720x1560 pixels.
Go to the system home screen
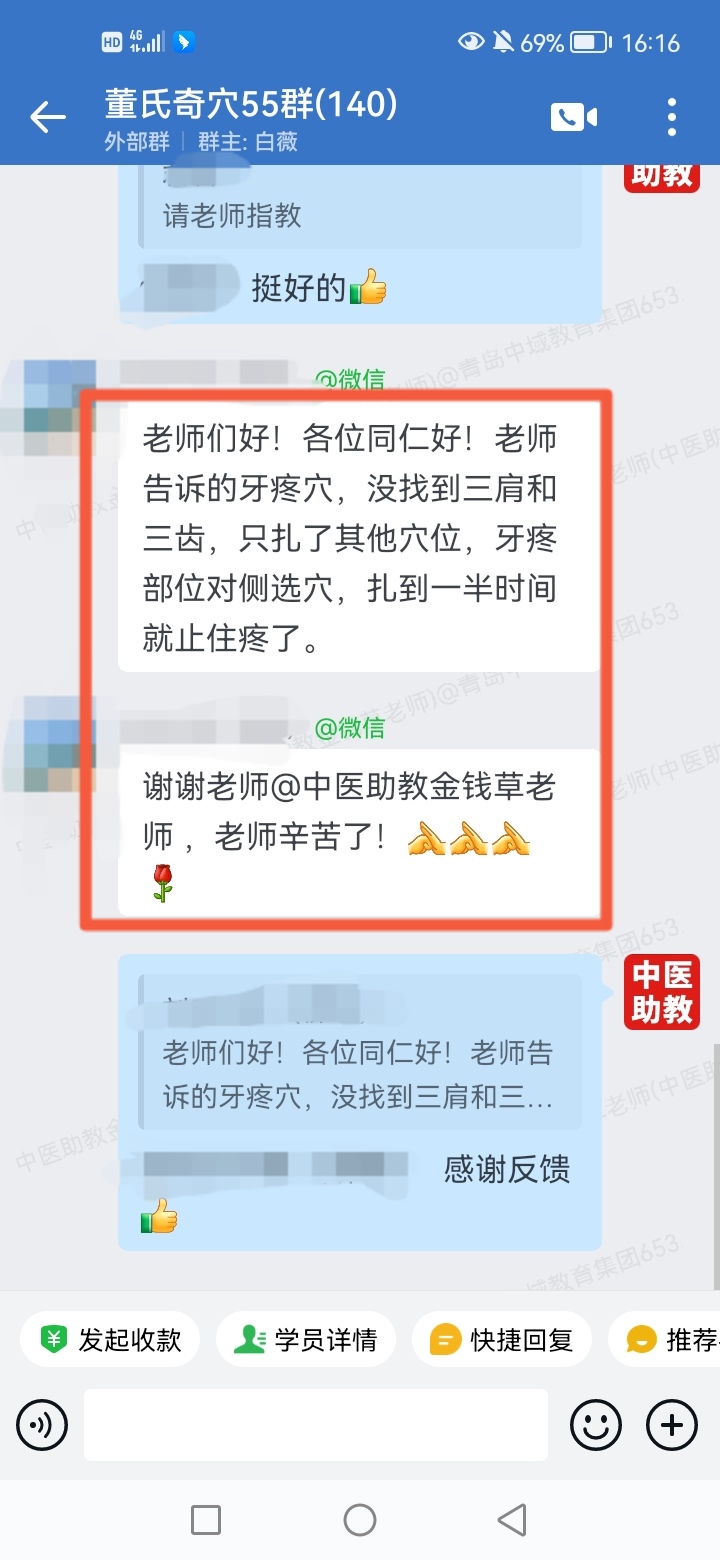coord(360,1520)
